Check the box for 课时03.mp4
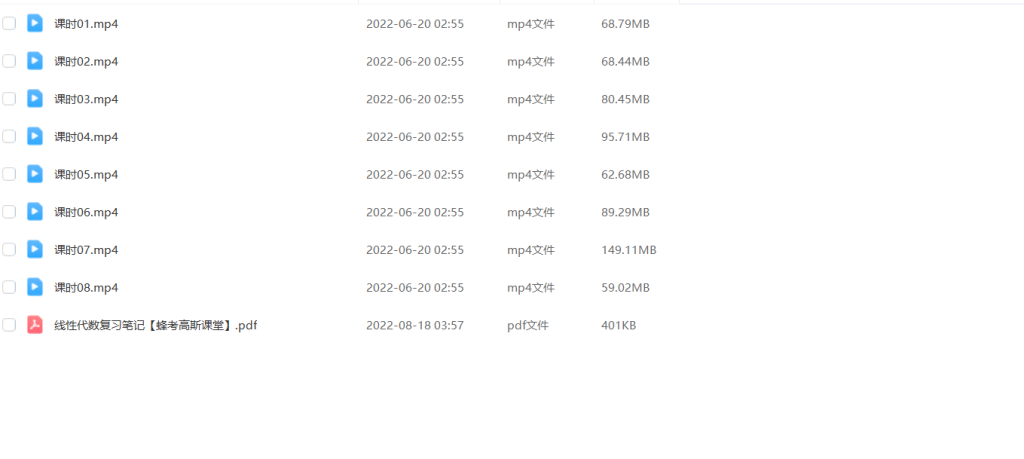 tap(9, 99)
